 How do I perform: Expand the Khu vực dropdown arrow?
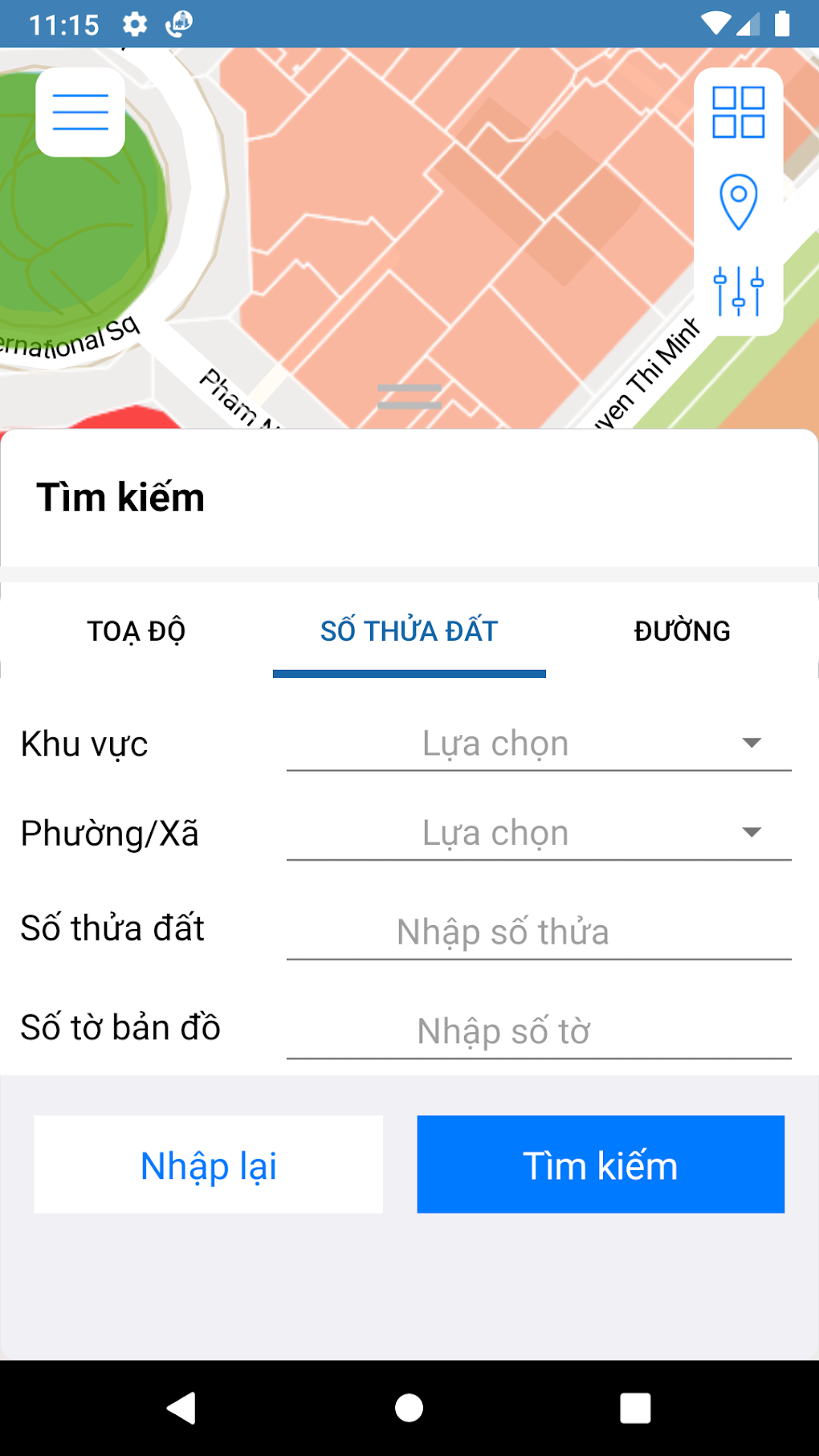(750, 743)
